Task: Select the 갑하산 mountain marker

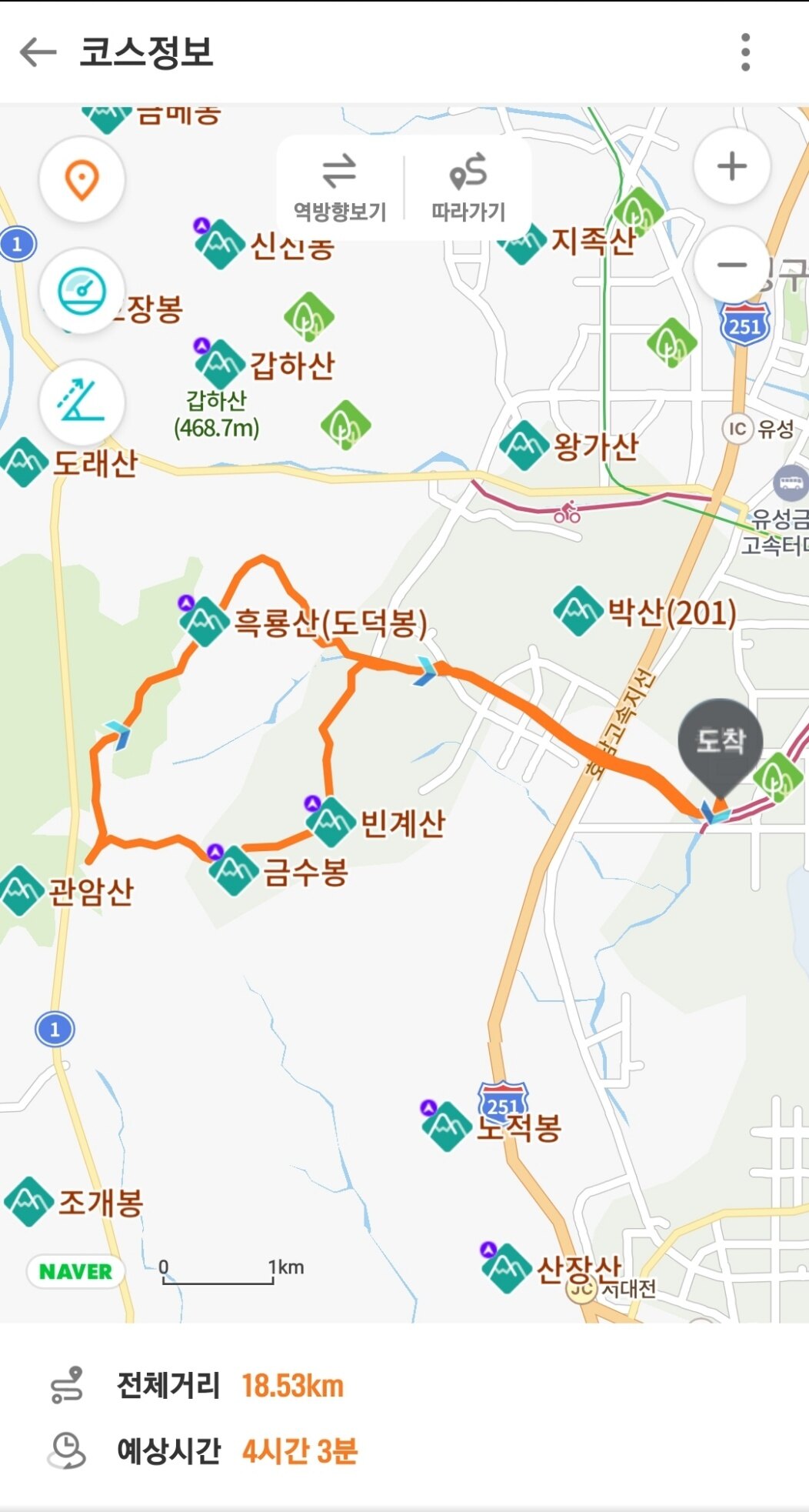Action: coord(221,363)
